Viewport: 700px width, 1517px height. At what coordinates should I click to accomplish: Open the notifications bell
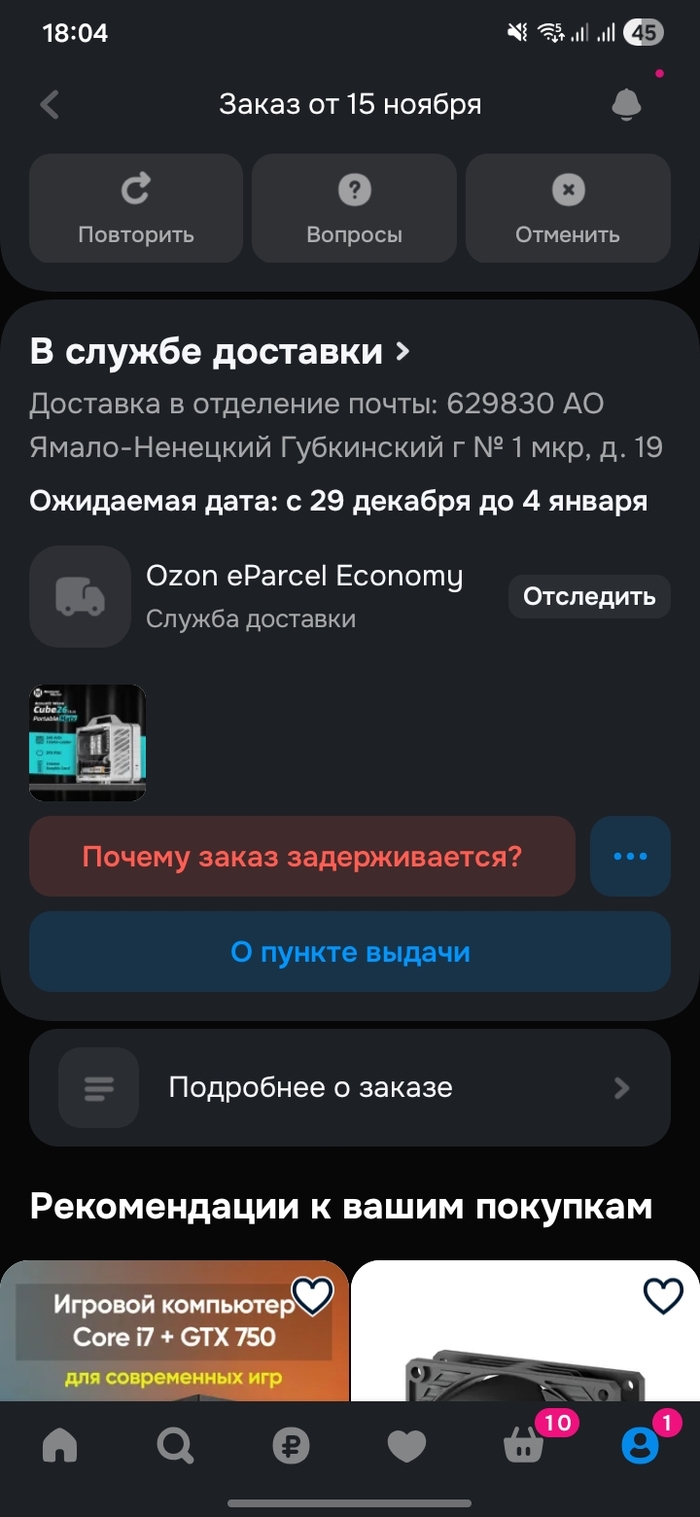[626, 104]
